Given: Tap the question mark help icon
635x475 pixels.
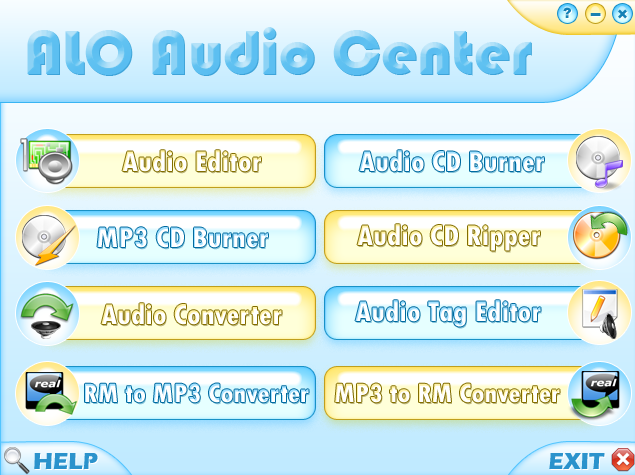Looking at the screenshot, I should (x=568, y=13).
